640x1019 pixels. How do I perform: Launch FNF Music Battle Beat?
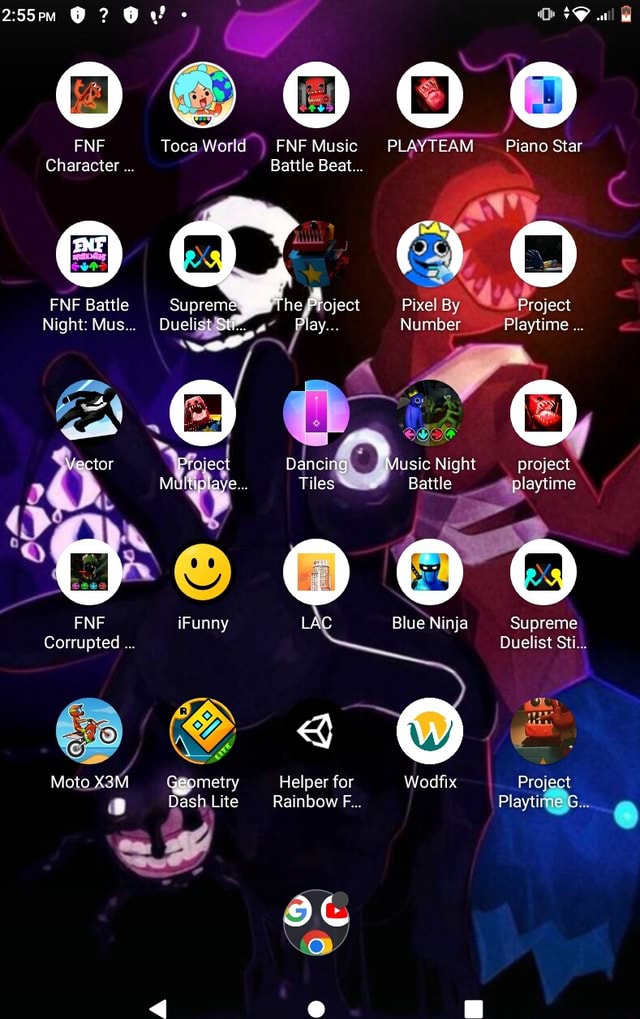(316, 96)
